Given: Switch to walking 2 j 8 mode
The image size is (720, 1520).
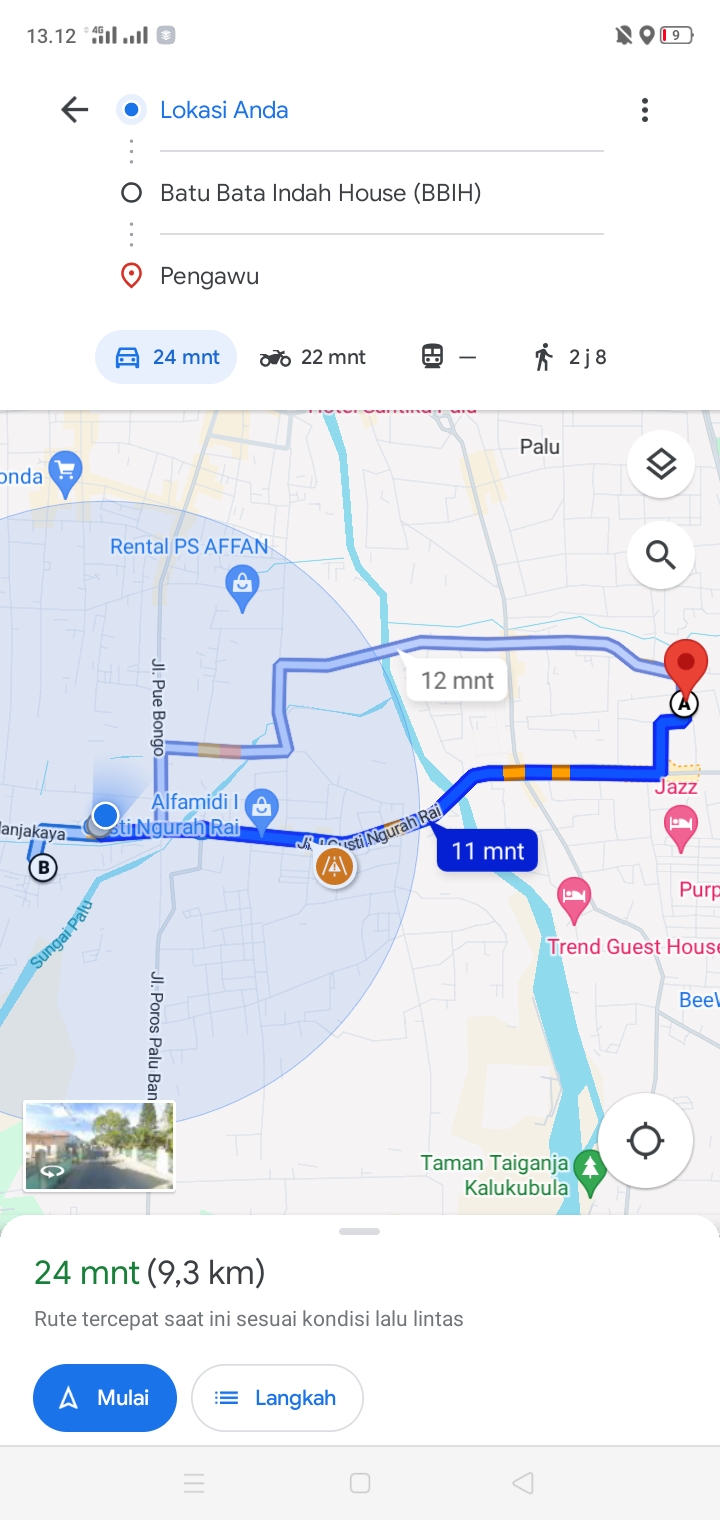Looking at the screenshot, I should (x=571, y=357).
